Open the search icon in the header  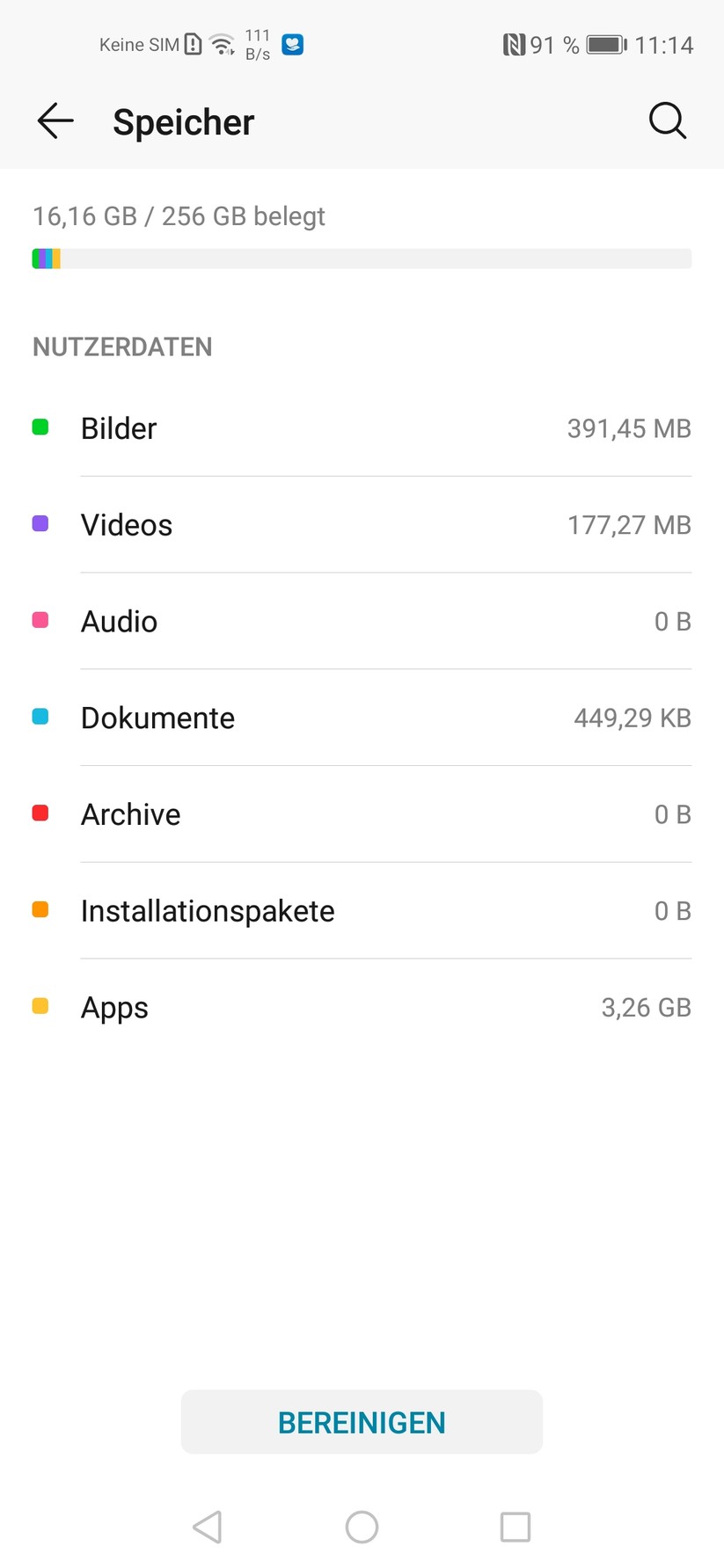667,121
